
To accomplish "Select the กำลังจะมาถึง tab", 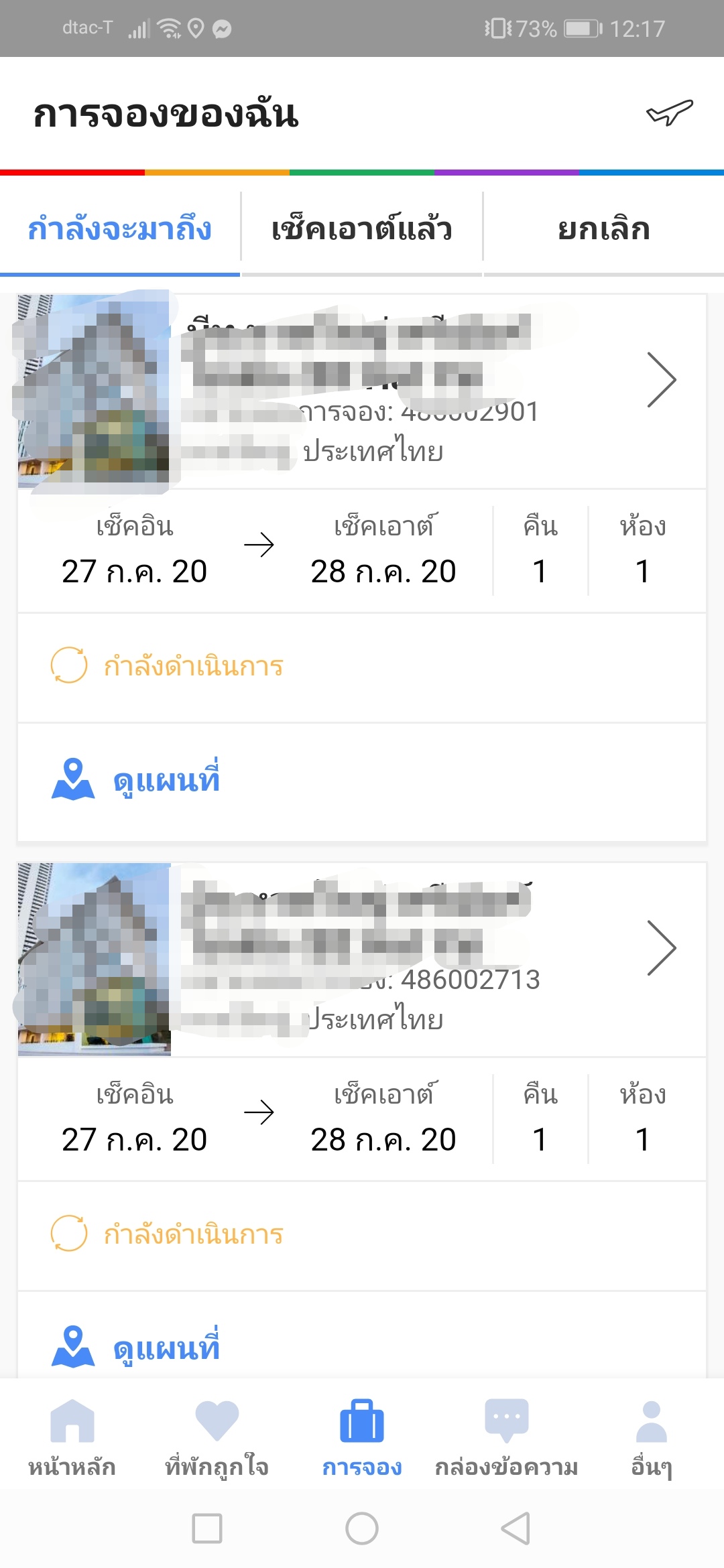I will (x=120, y=230).
